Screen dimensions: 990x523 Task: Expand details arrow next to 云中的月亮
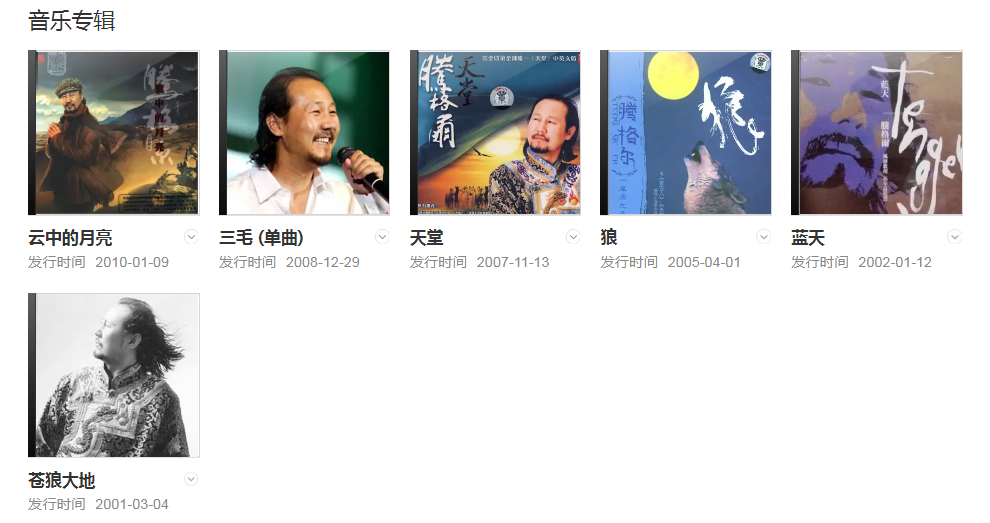coord(191,237)
